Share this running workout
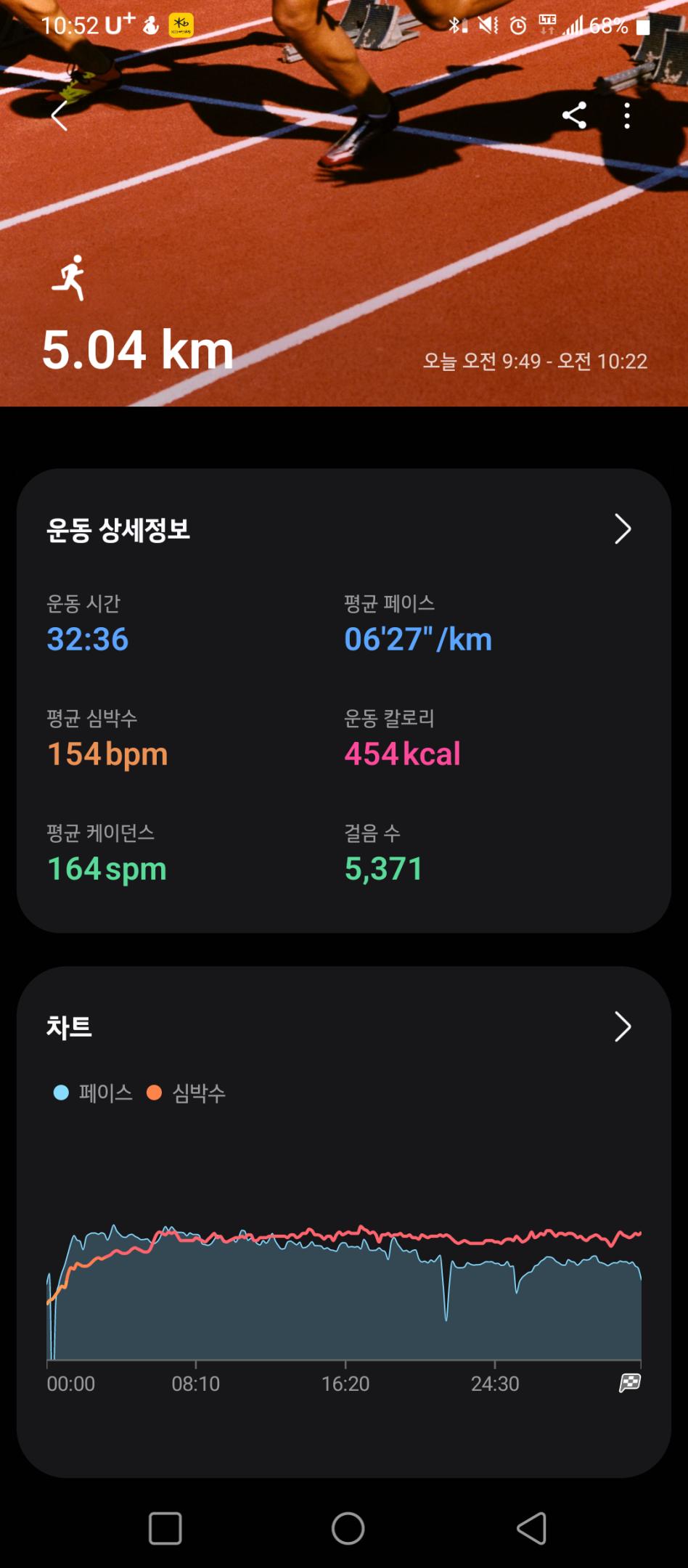This screenshot has width=688, height=1568. [x=574, y=115]
